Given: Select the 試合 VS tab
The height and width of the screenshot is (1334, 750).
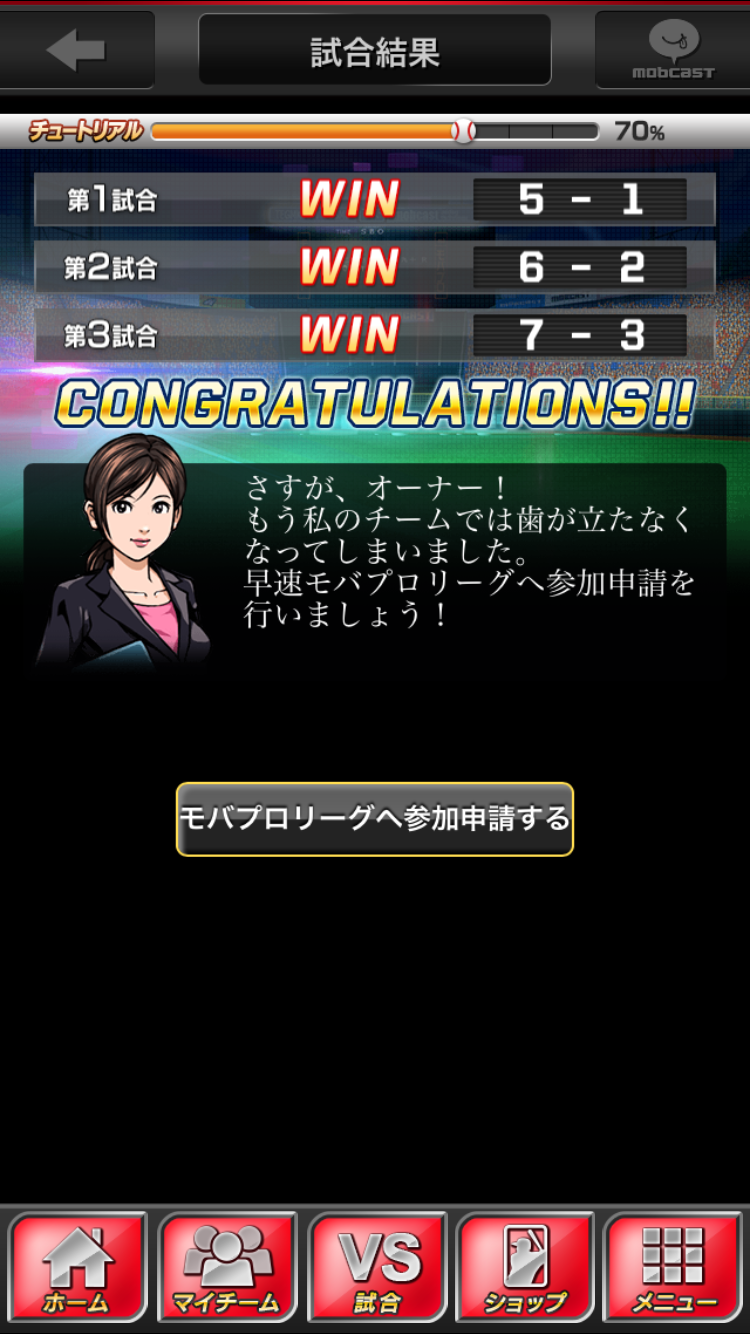Looking at the screenshot, I should pyautogui.click(x=377, y=1266).
